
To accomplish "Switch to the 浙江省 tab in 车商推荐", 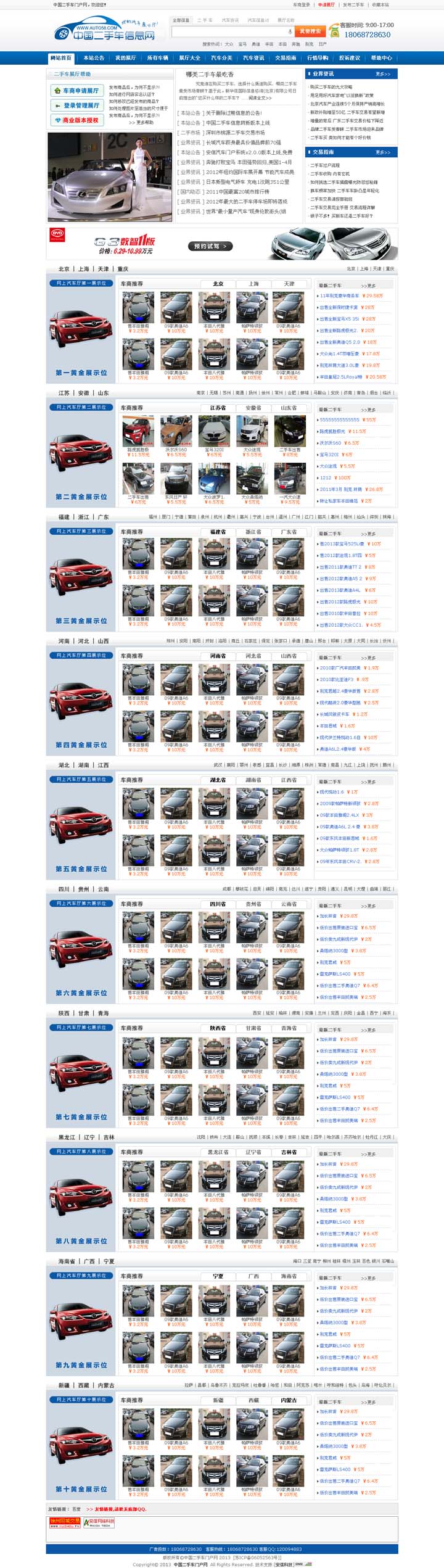I will point(254,532).
